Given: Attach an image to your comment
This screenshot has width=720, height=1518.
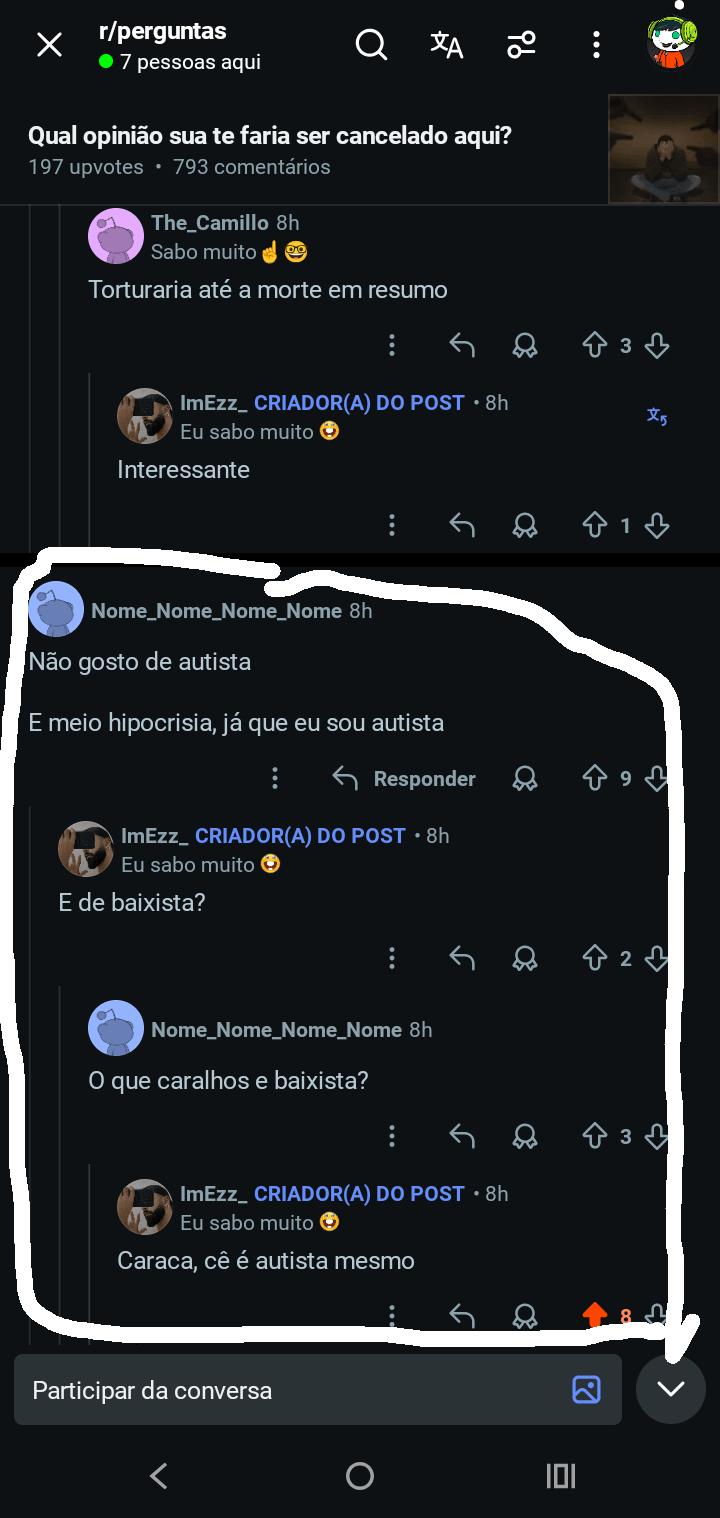Looking at the screenshot, I should pyautogui.click(x=586, y=1389).
